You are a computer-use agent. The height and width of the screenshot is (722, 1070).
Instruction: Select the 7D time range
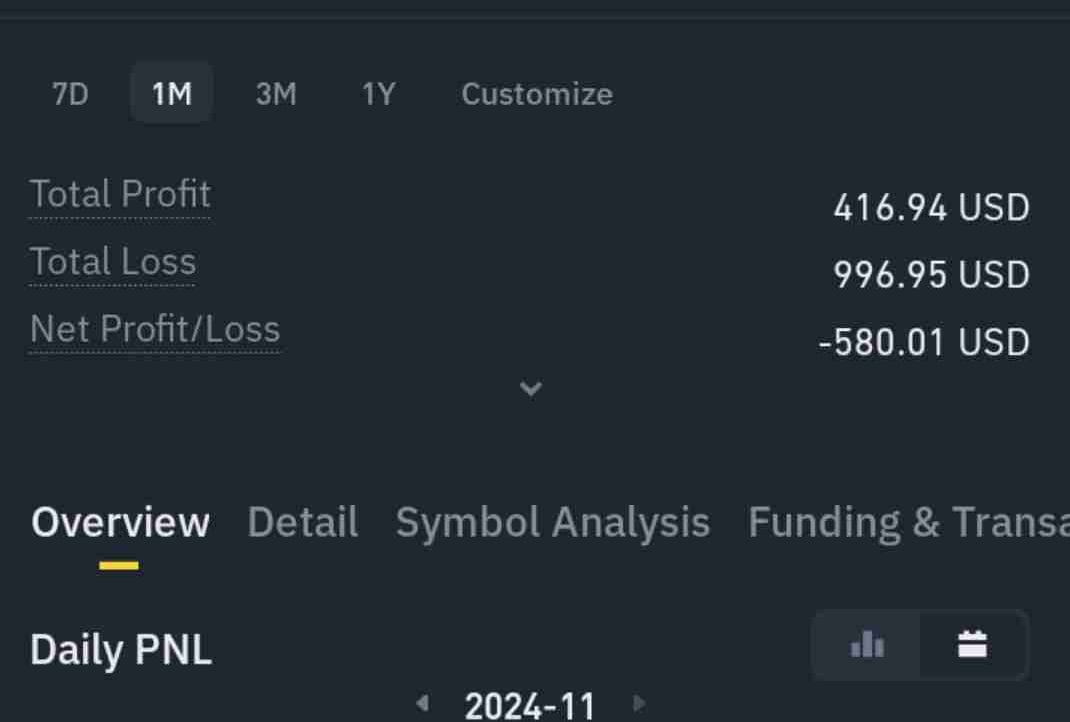[70, 94]
